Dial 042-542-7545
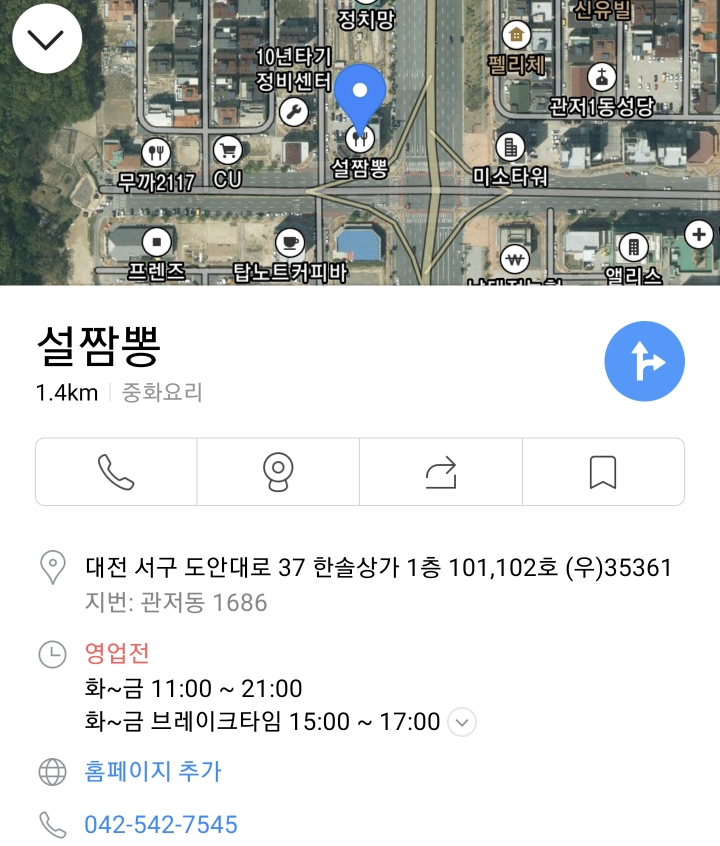This screenshot has height=846, width=720. click(x=161, y=824)
